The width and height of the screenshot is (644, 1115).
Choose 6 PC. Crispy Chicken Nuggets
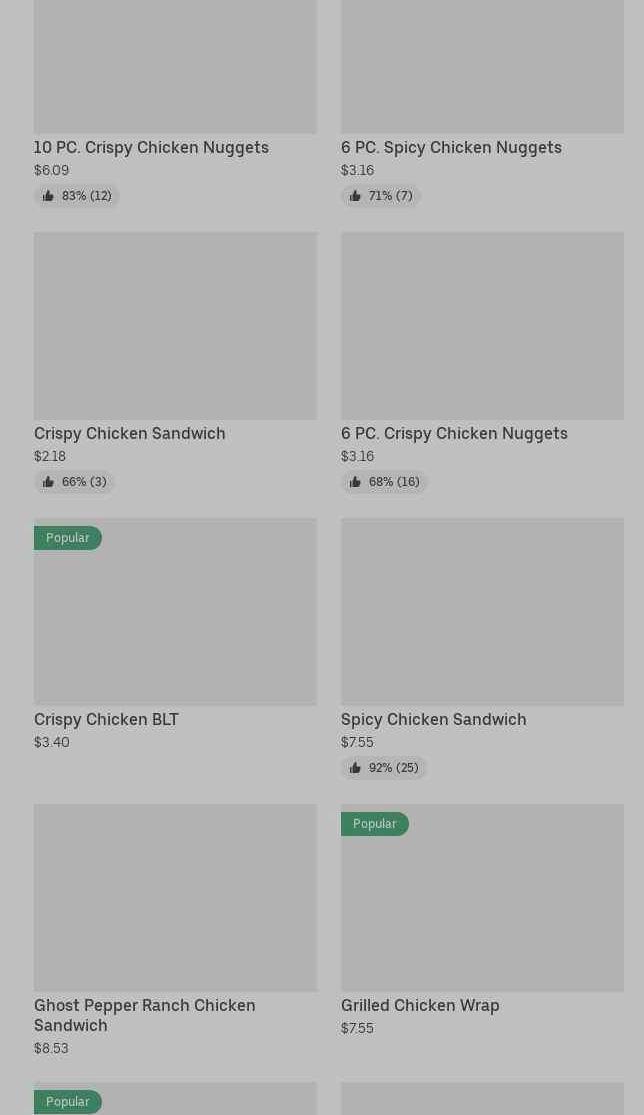482,363
